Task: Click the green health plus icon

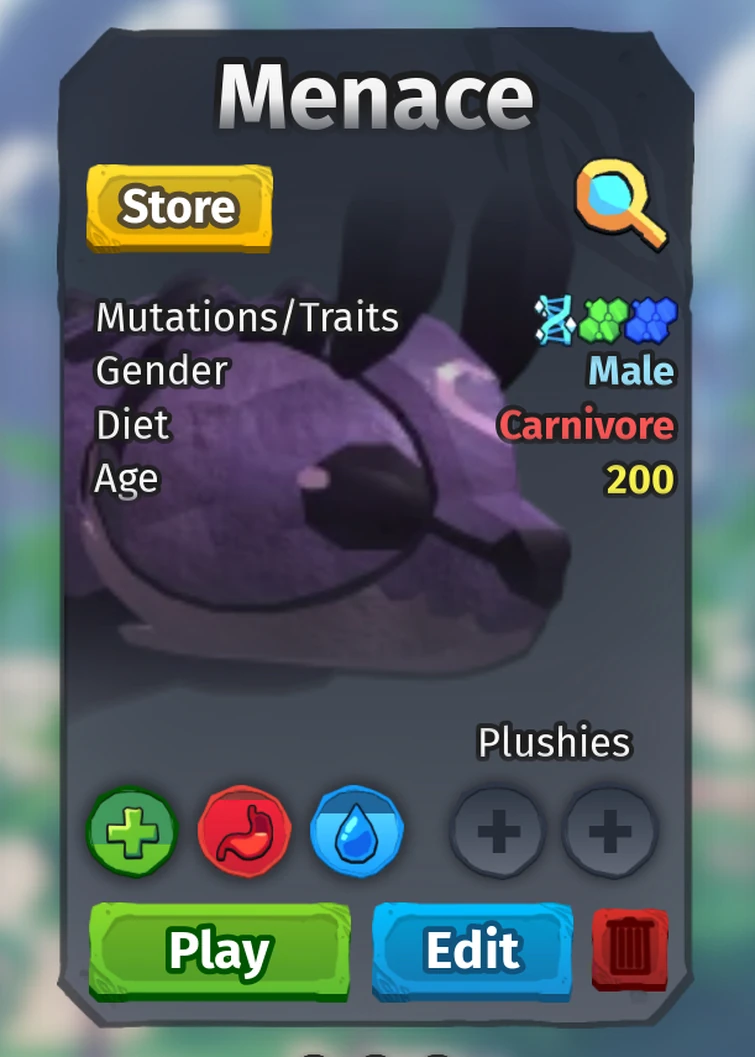Action: [x=131, y=831]
